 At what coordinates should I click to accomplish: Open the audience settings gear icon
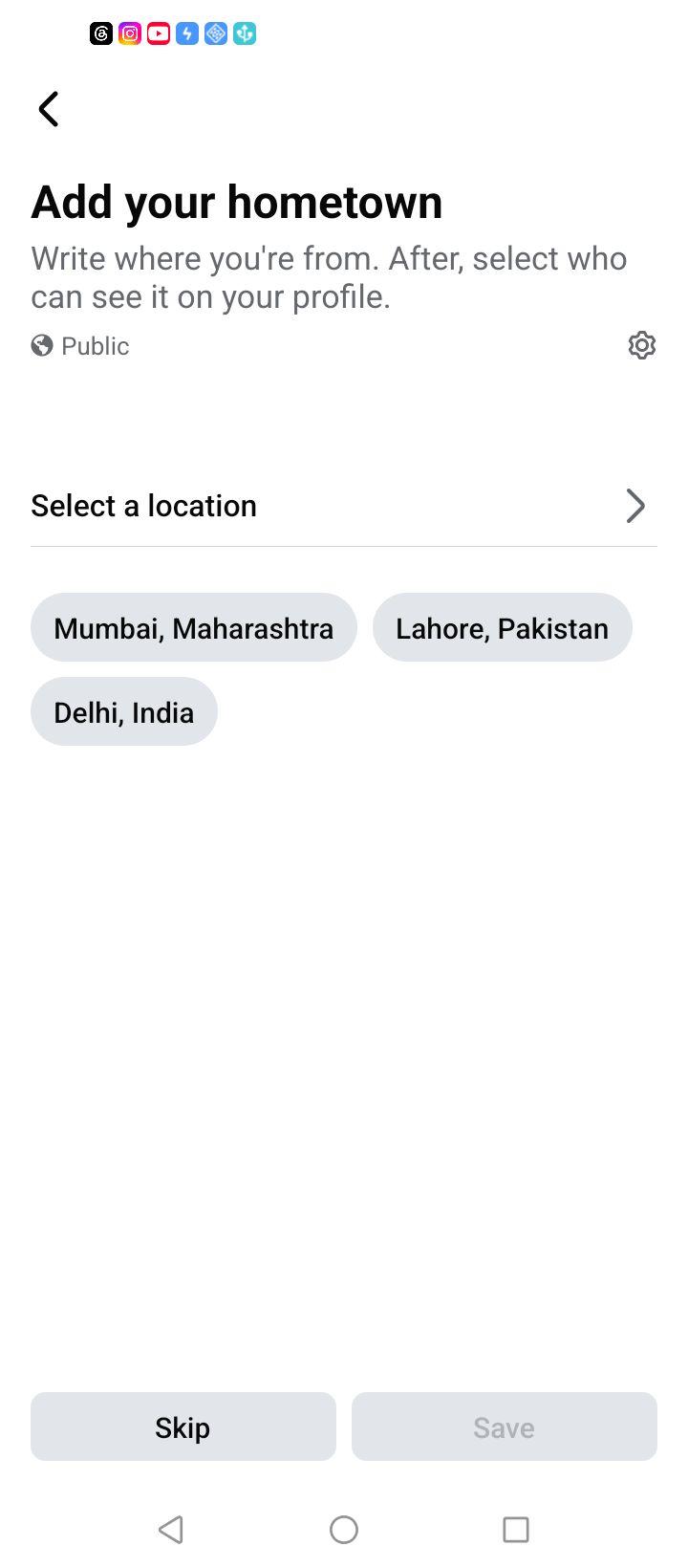click(x=641, y=345)
